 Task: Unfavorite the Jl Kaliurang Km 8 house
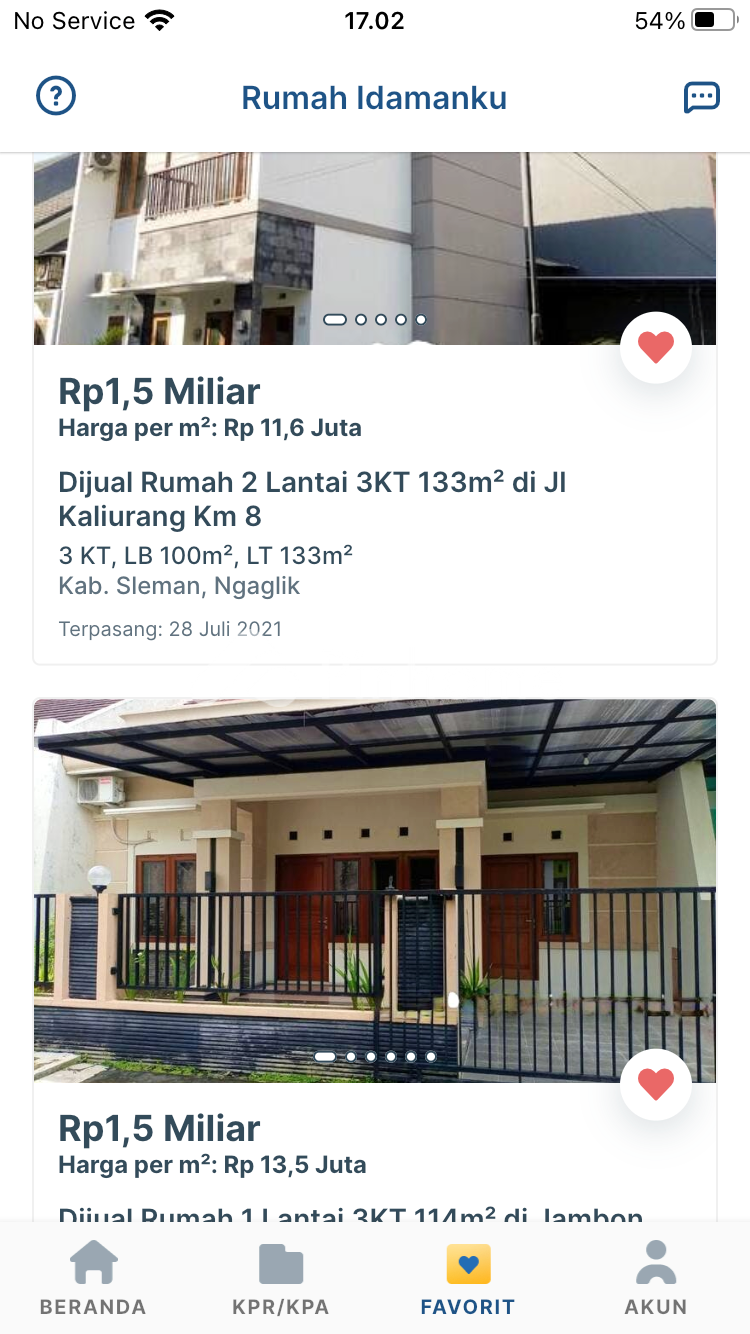(x=656, y=348)
